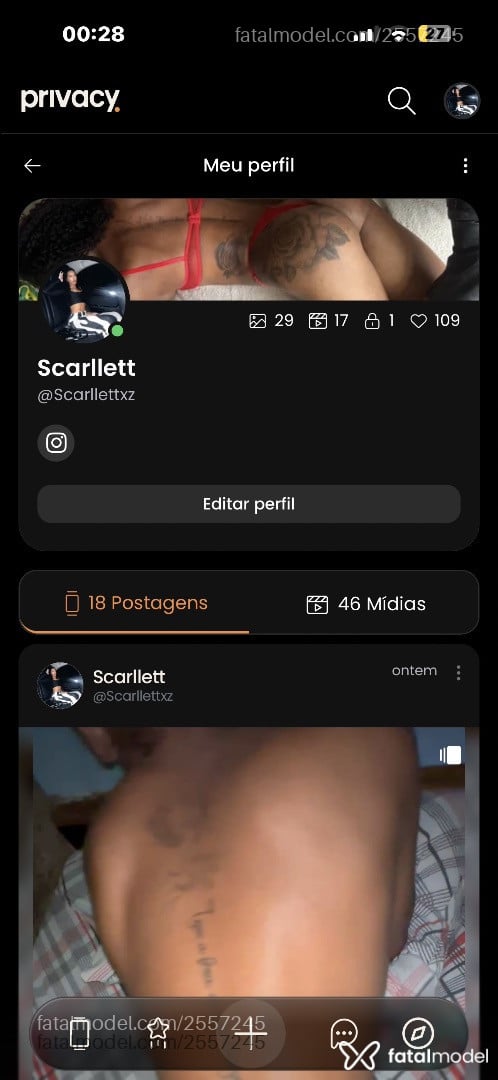
Task: Open the Meu perfil overflow menu
Action: coord(466,165)
